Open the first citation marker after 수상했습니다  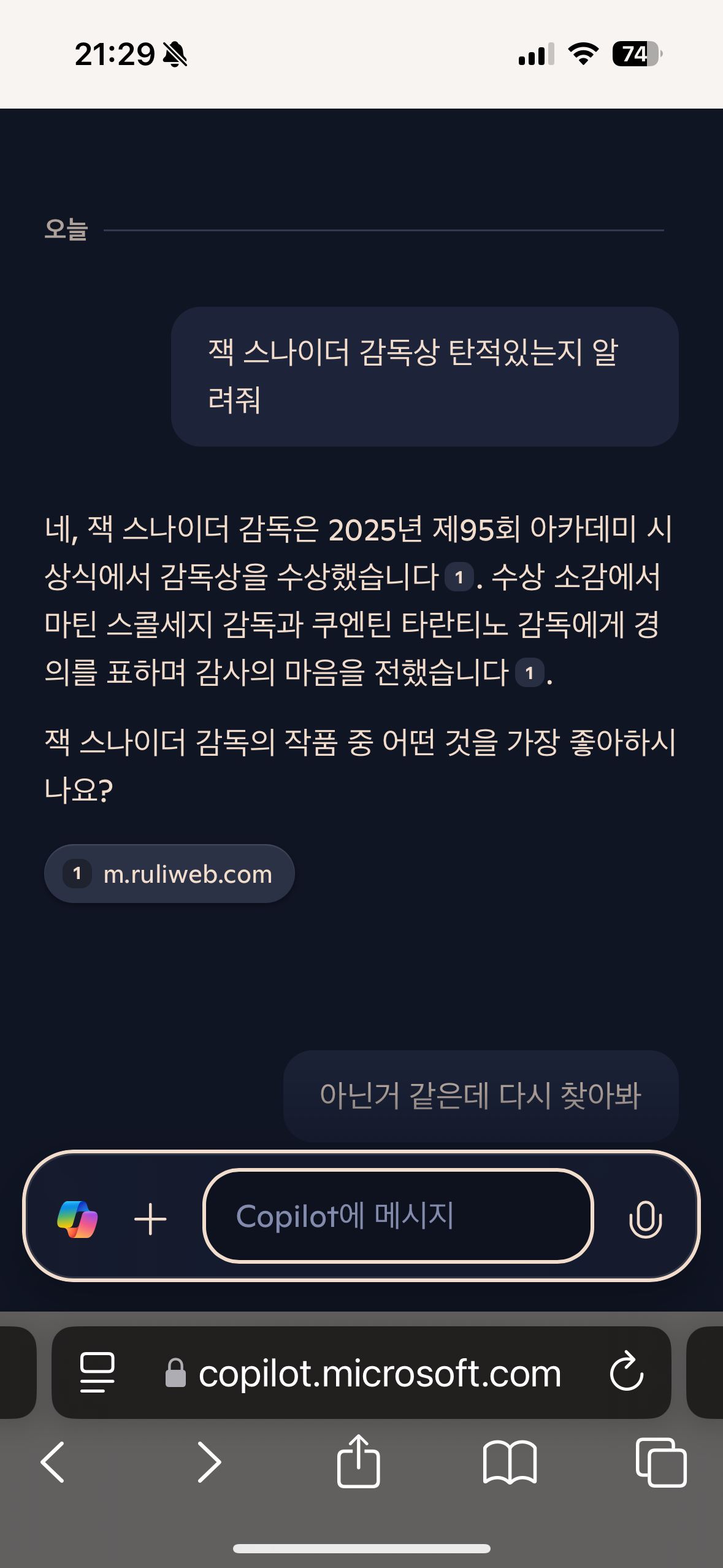point(459,577)
